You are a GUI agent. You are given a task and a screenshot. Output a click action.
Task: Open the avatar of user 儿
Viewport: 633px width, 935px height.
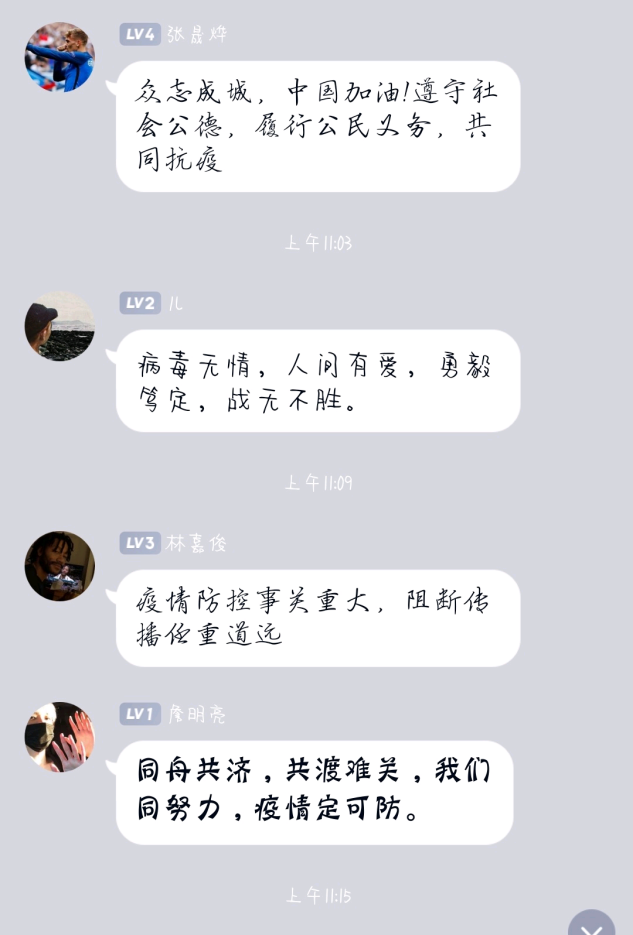click(59, 326)
